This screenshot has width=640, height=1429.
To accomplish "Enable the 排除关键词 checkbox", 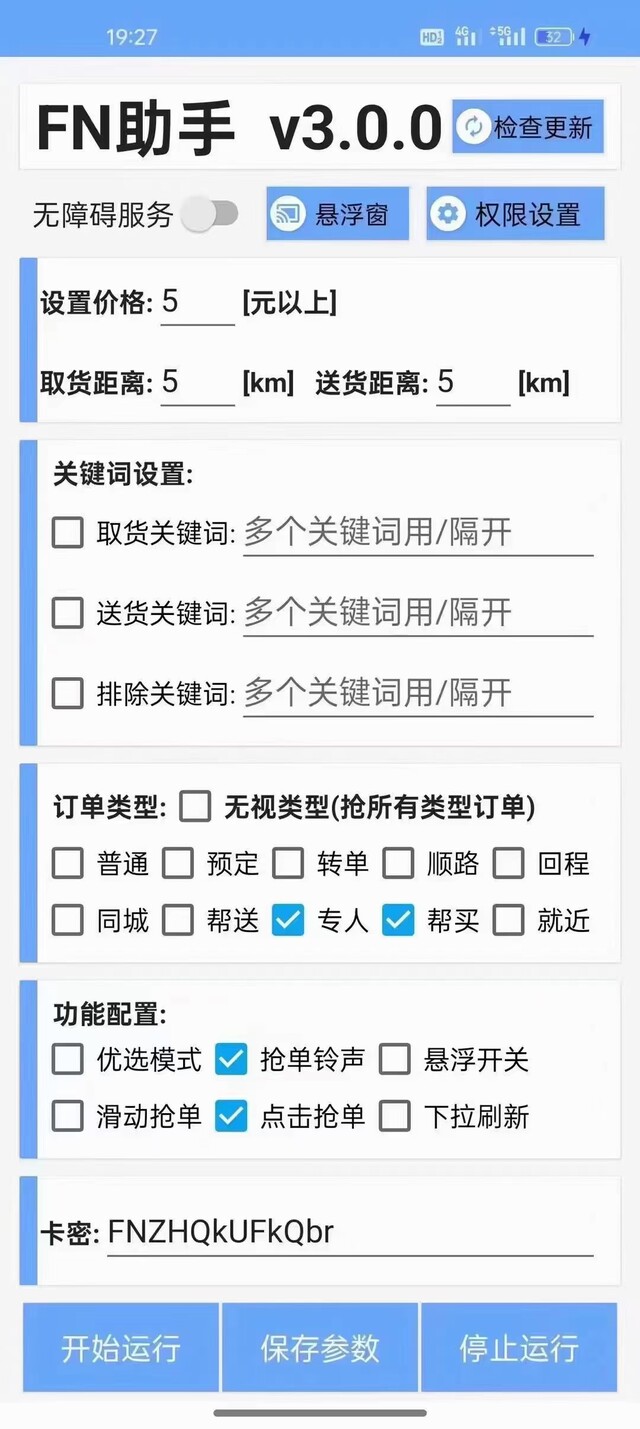I will click(x=68, y=693).
